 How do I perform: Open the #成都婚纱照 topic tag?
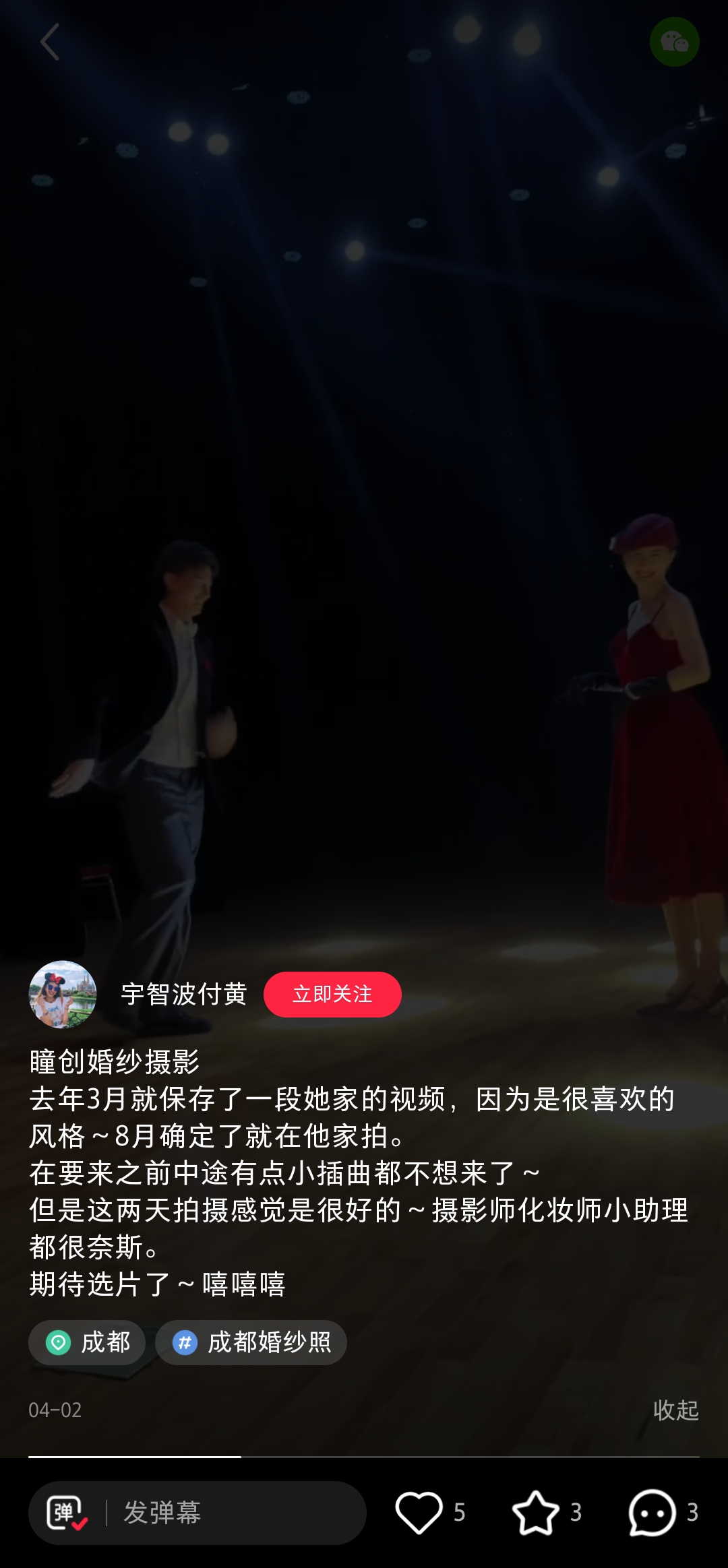pyautogui.click(x=251, y=1342)
